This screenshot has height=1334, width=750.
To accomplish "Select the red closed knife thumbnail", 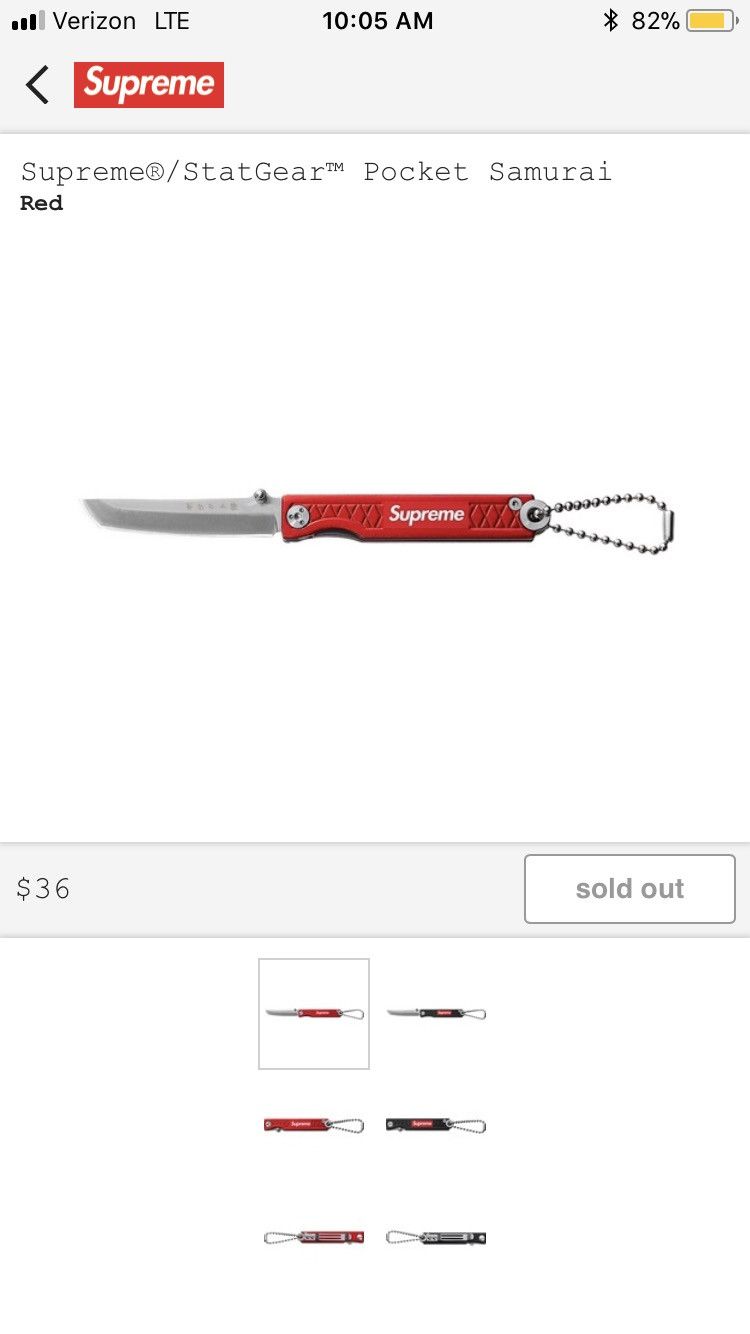I will click(313, 1124).
